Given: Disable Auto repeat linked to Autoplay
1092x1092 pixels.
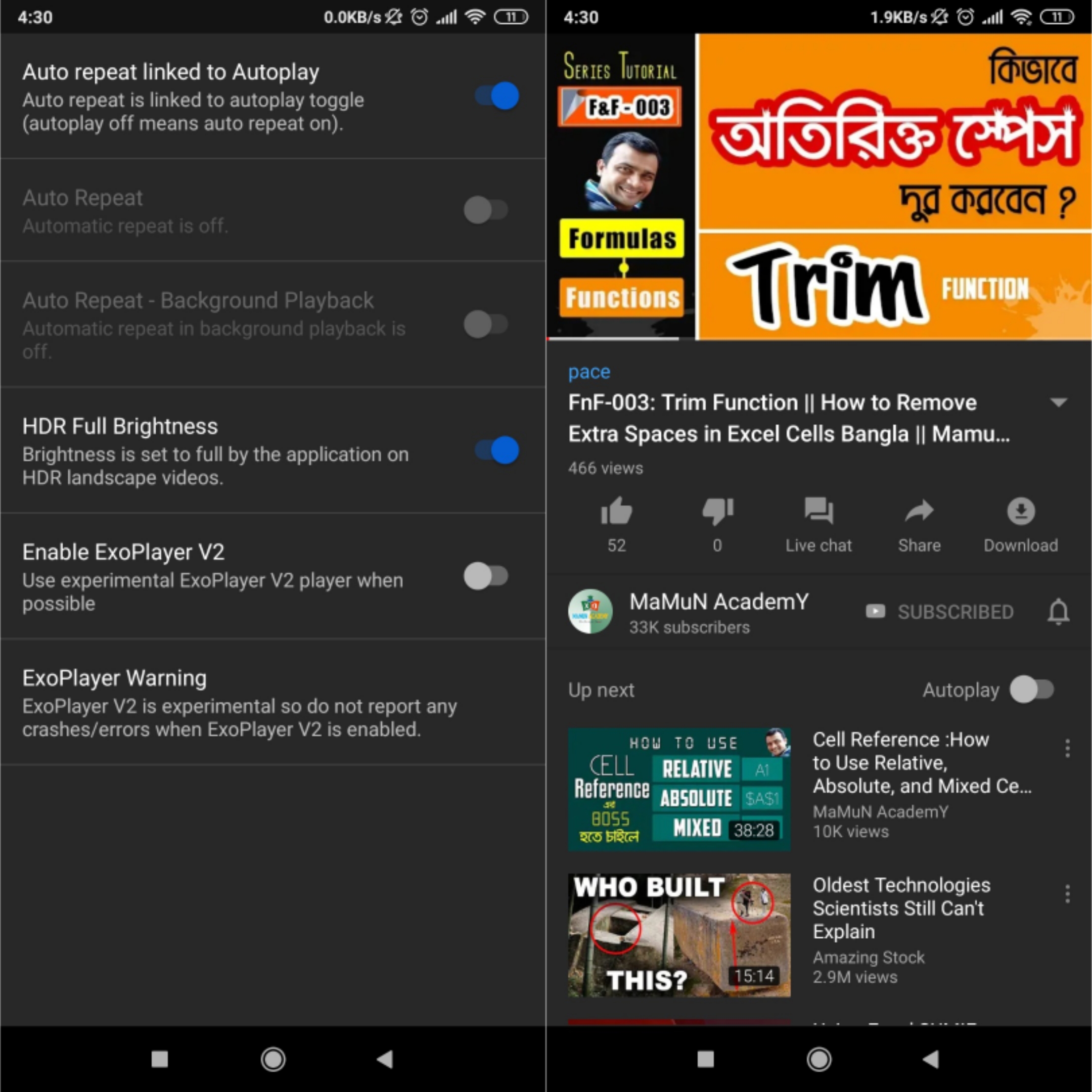Looking at the screenshot, I should [497, 96].
